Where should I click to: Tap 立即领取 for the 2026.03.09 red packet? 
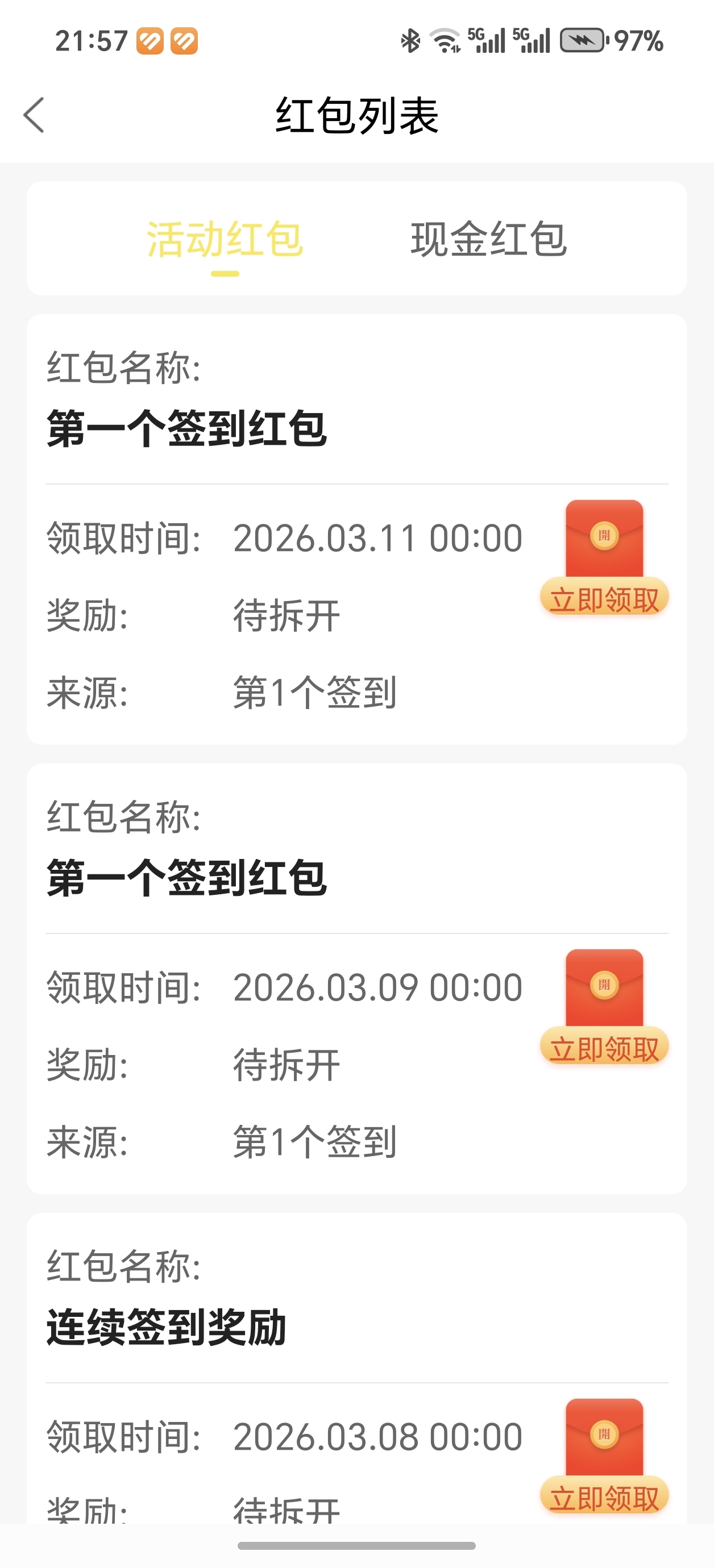604,1048
